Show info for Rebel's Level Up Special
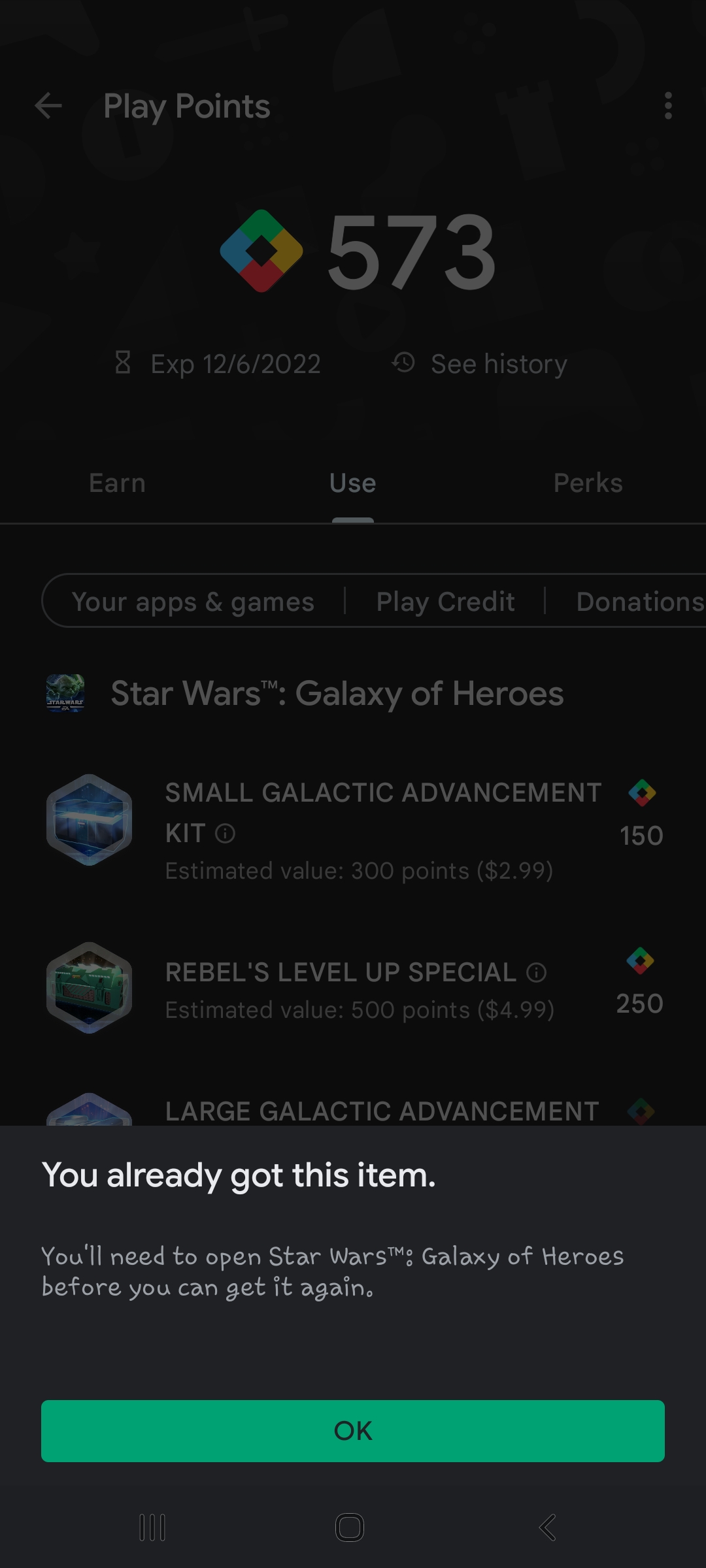 (536, 973)
